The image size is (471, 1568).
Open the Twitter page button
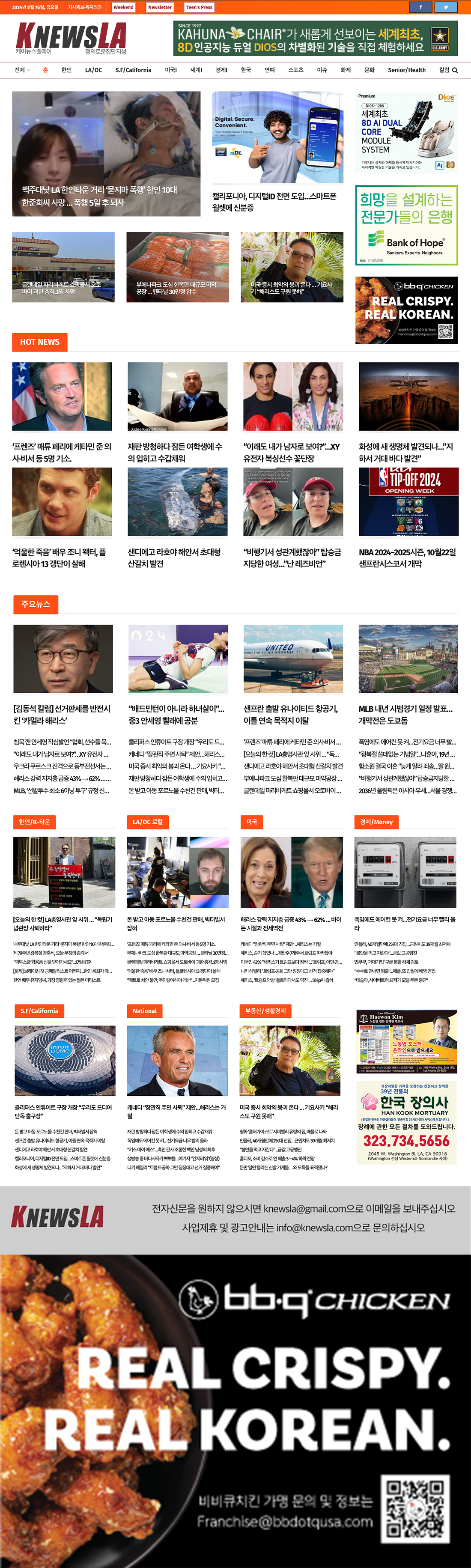(x=445, y=7)
